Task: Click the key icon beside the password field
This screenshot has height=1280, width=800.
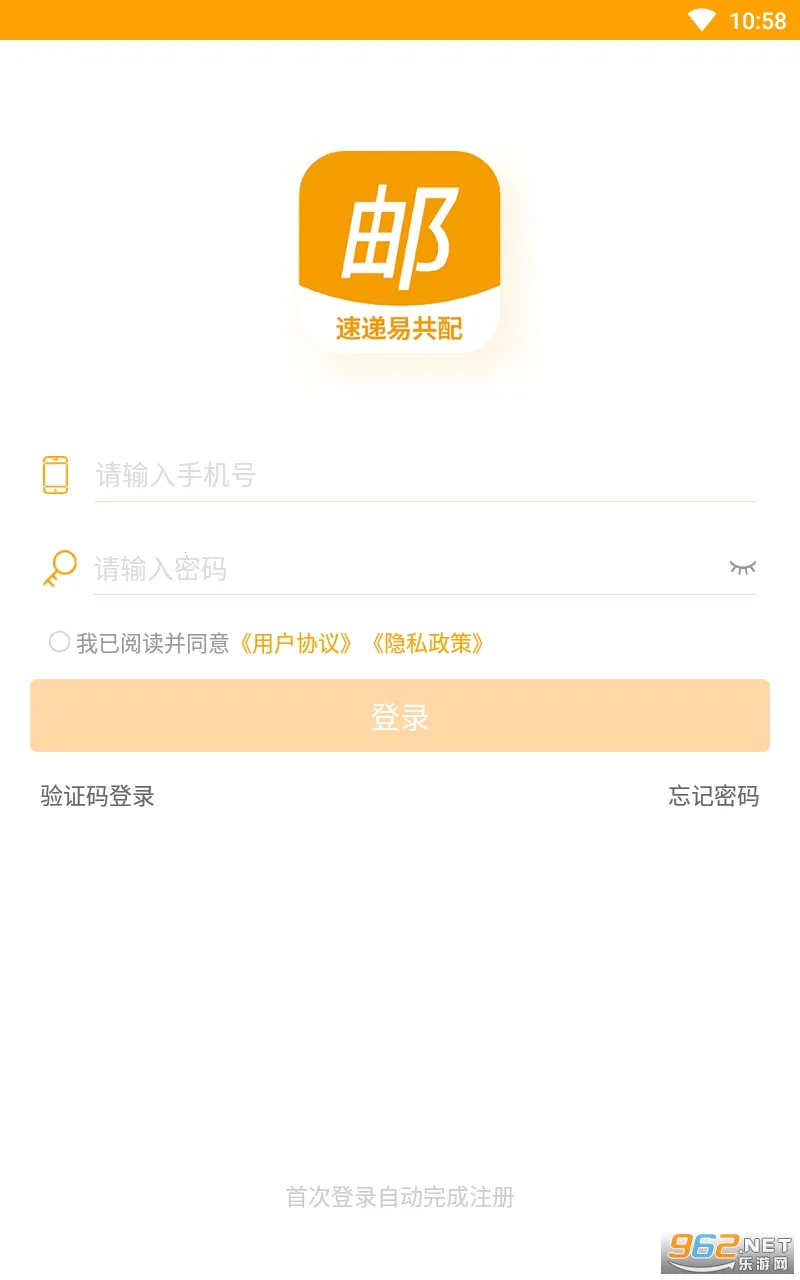Action: click(x=58, y=568)
